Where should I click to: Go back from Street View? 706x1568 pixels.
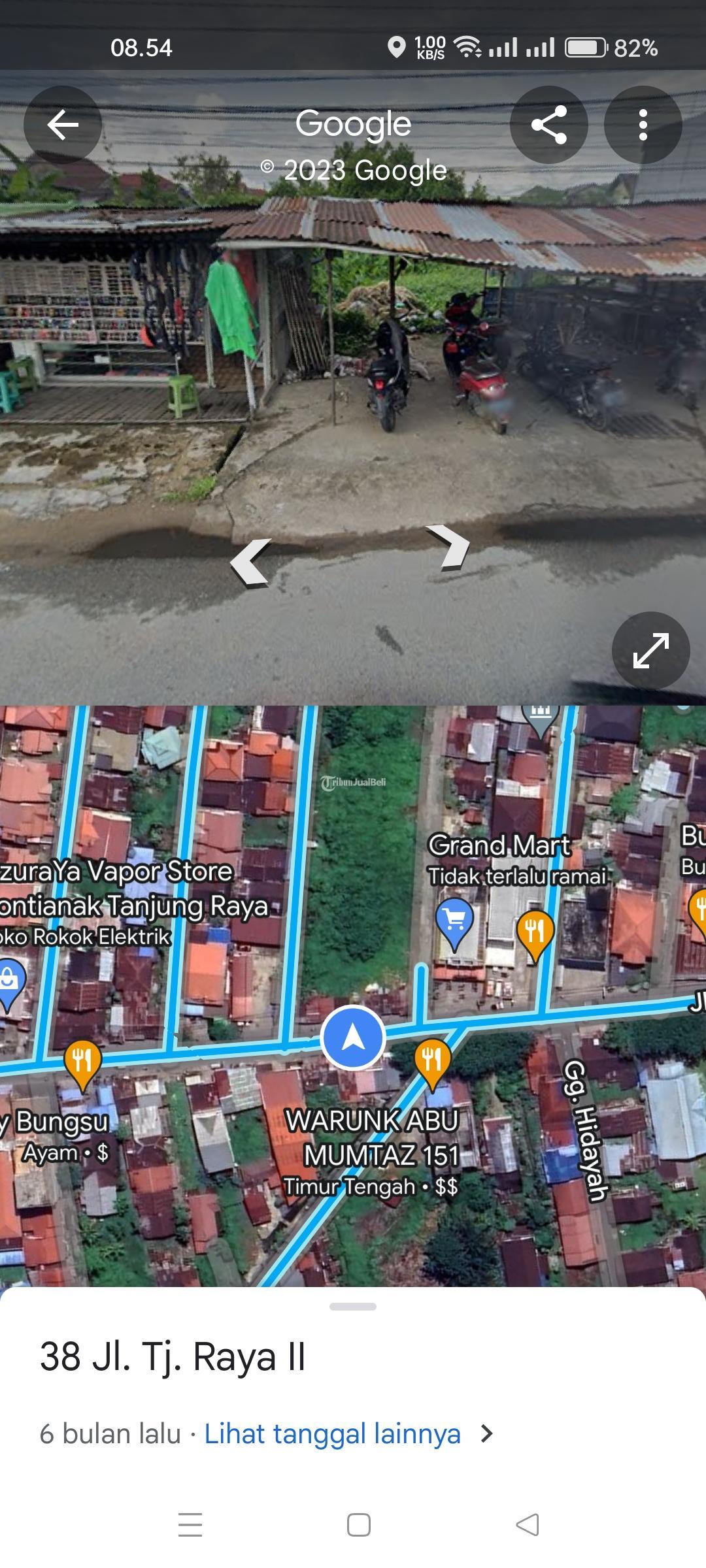click(63, 125)
